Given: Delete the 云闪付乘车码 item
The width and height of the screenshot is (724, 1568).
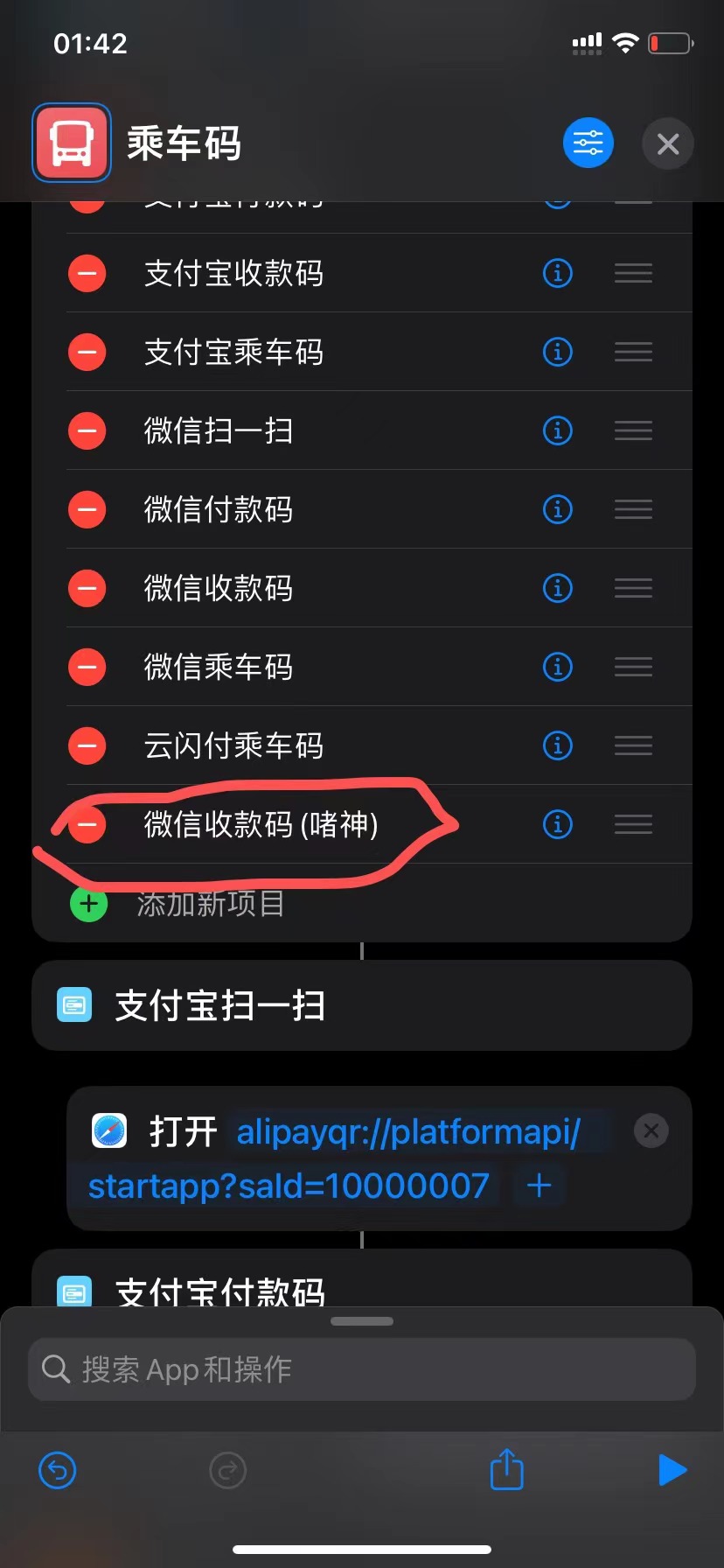Looking at the screenshot, I should 87,745.
